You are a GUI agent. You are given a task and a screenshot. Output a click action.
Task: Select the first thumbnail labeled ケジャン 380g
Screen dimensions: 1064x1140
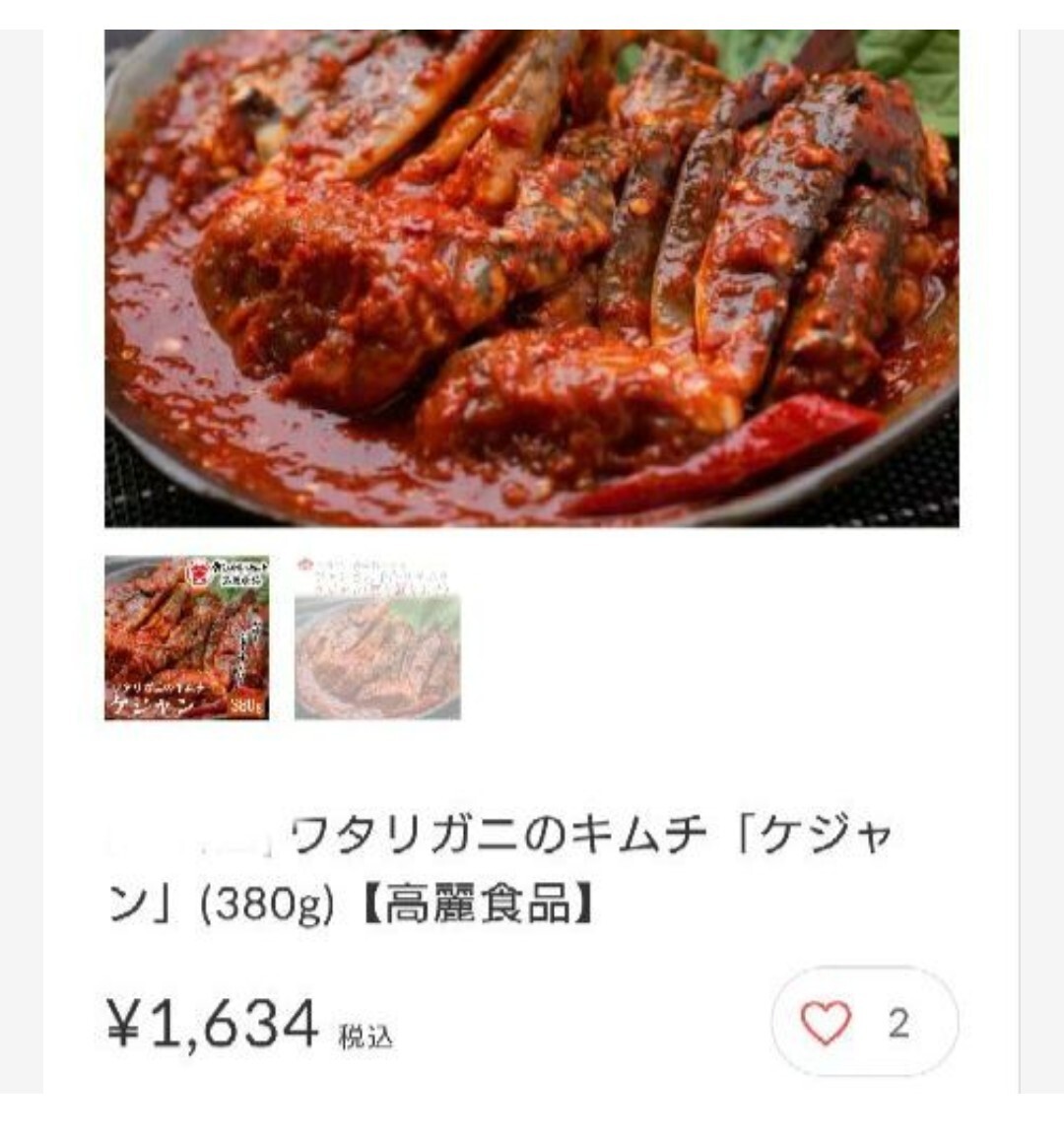coord(186,637)
